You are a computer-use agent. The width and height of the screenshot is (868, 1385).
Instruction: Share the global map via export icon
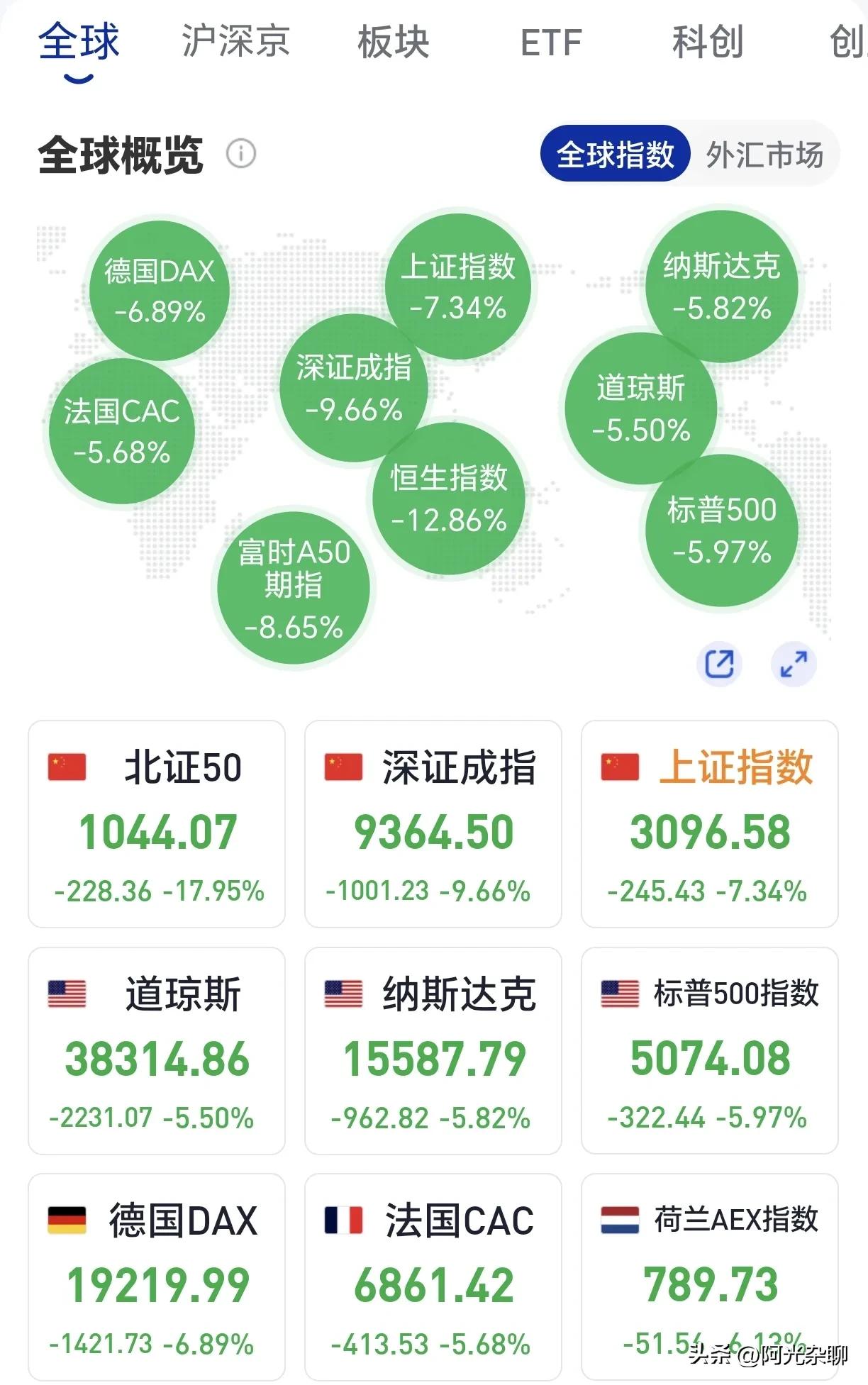point(719,664)
